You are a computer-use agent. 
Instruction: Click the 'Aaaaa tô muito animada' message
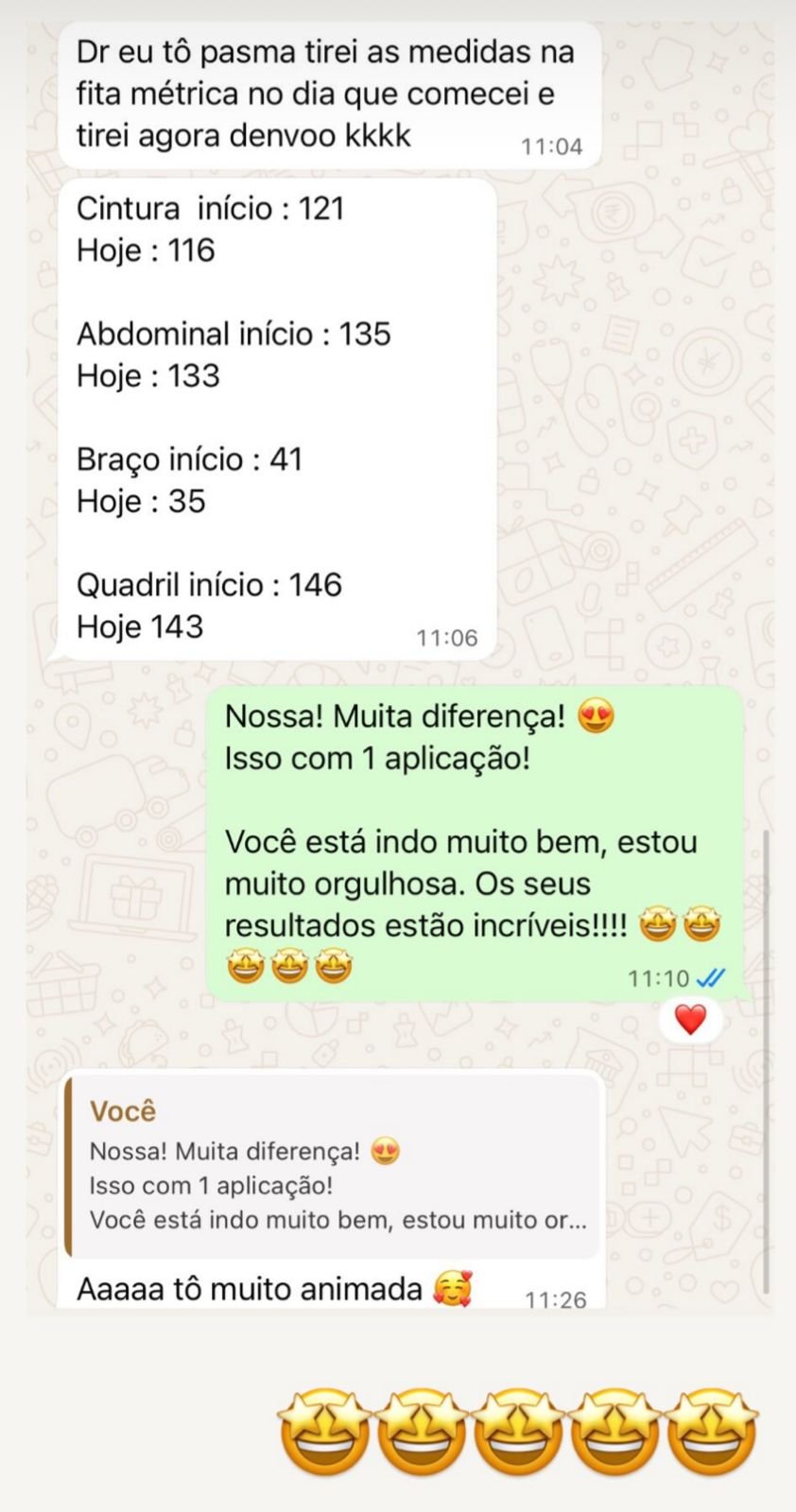(x=251, y=1286)
